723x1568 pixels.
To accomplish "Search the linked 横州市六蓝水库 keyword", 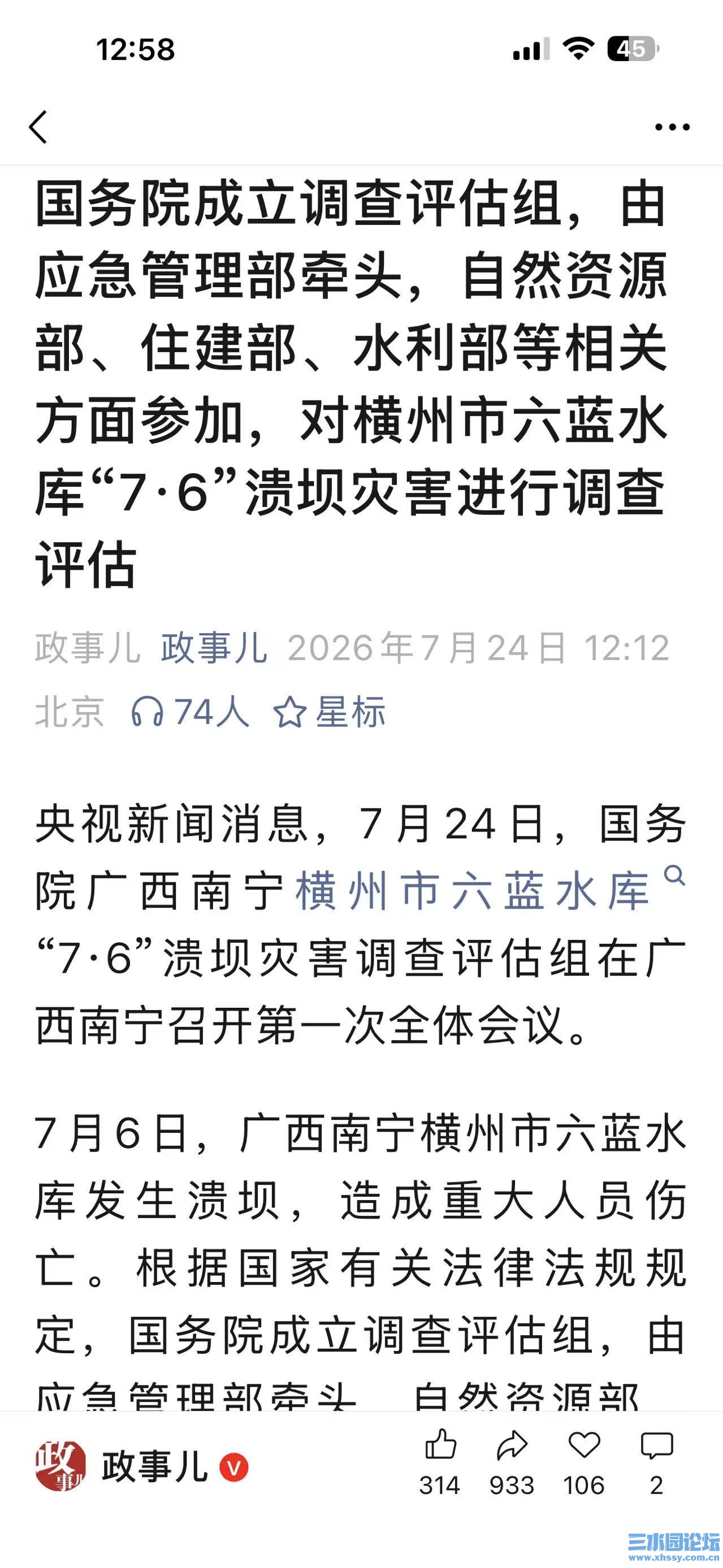I will pyautogui.click(x=491, y=891).
